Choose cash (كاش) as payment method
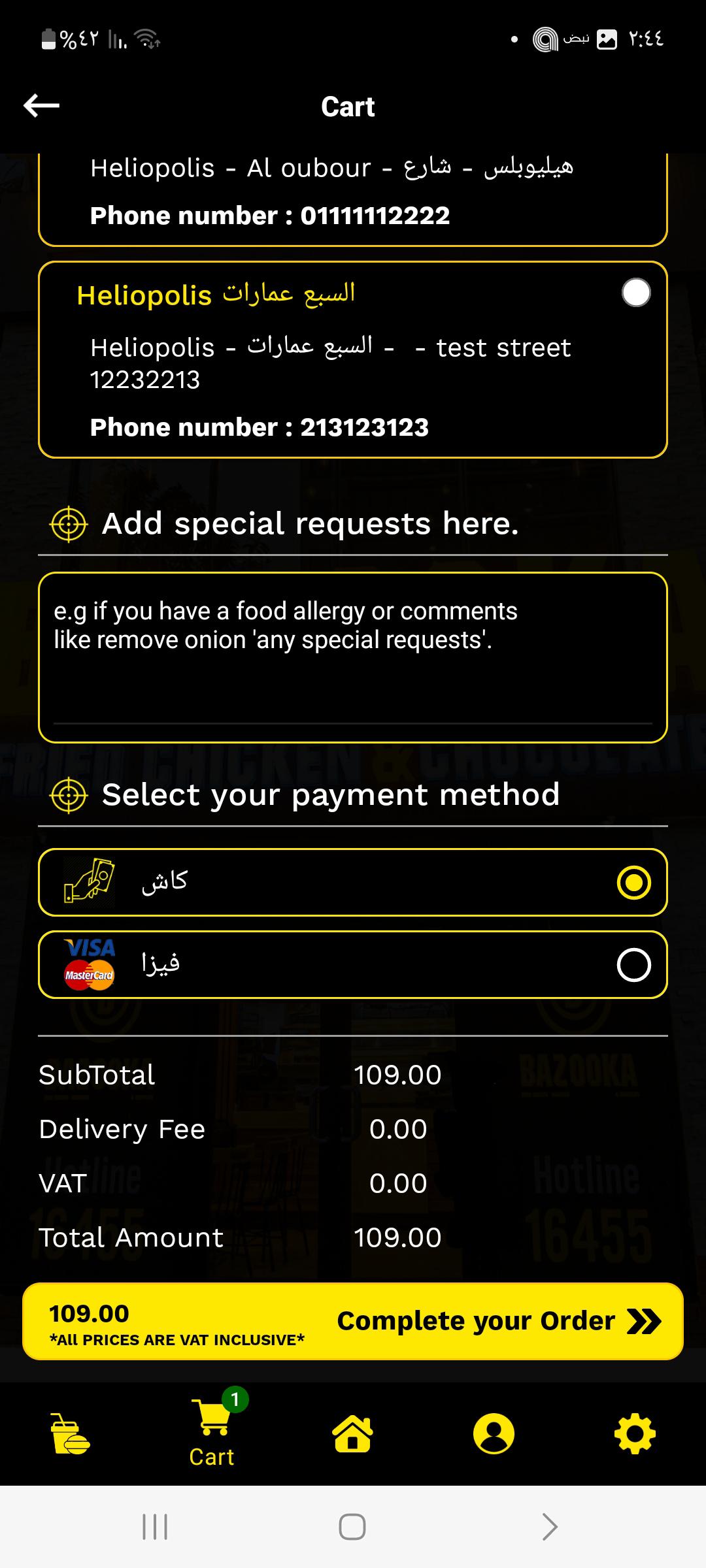This screenshot has height=1568, width=706. coord(633,883)
